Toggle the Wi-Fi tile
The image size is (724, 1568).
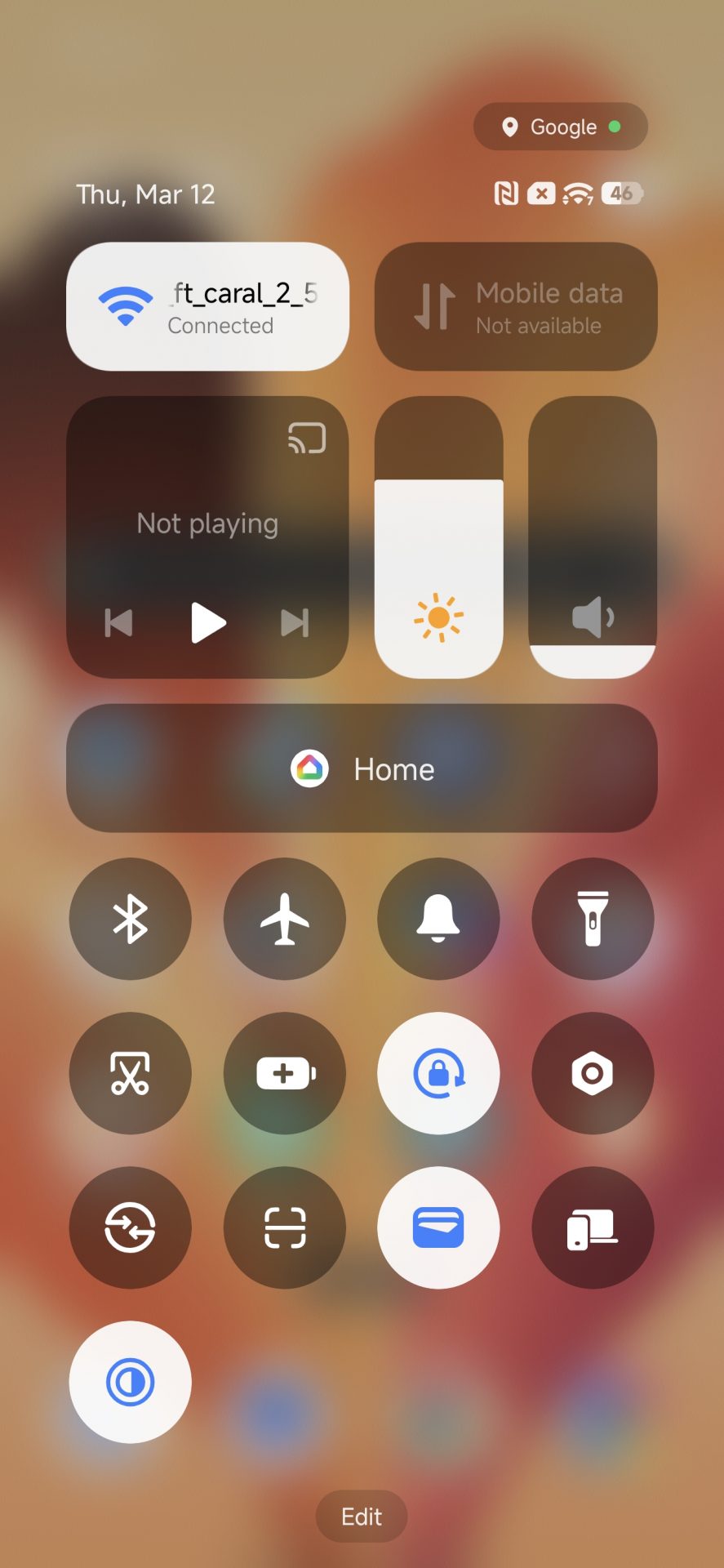[x=207, y=306]
